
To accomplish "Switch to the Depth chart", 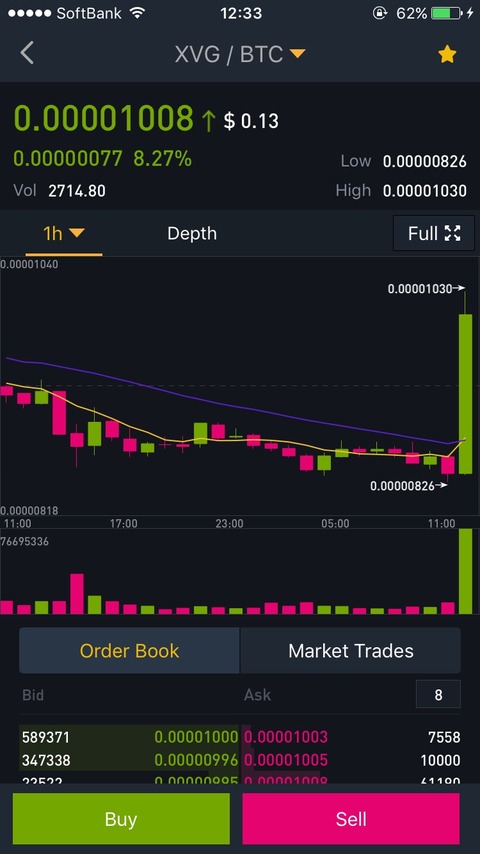I will point(192,234).
